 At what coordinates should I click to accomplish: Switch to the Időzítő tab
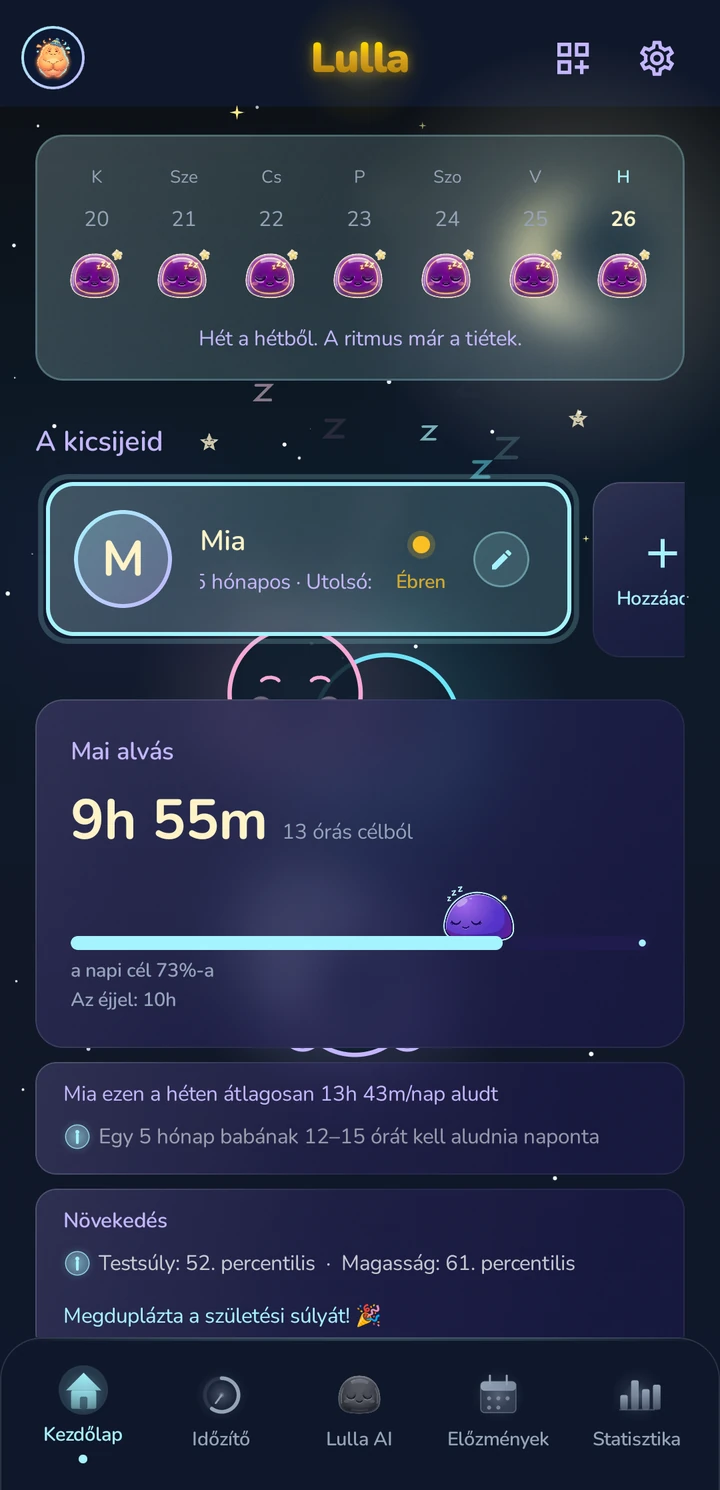pos(221,1412)
